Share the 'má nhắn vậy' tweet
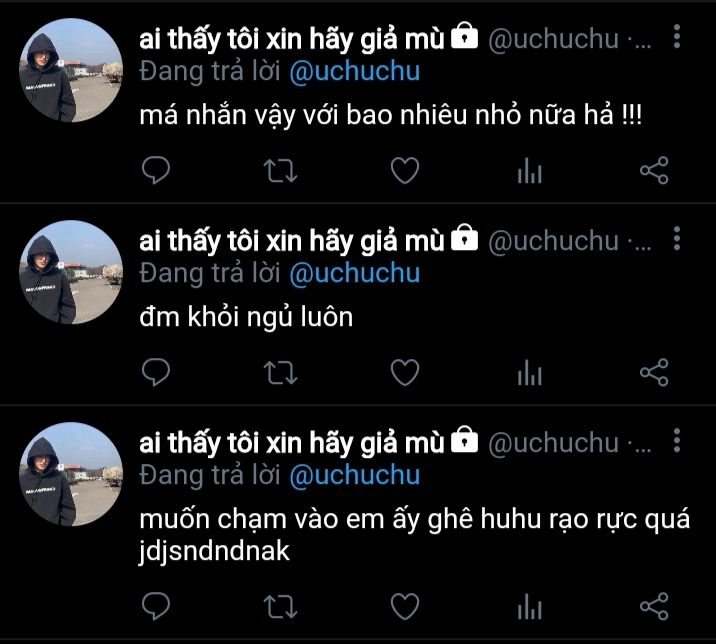Image resolution: width=716 pixels, height=644 pixels. [654, 170]
